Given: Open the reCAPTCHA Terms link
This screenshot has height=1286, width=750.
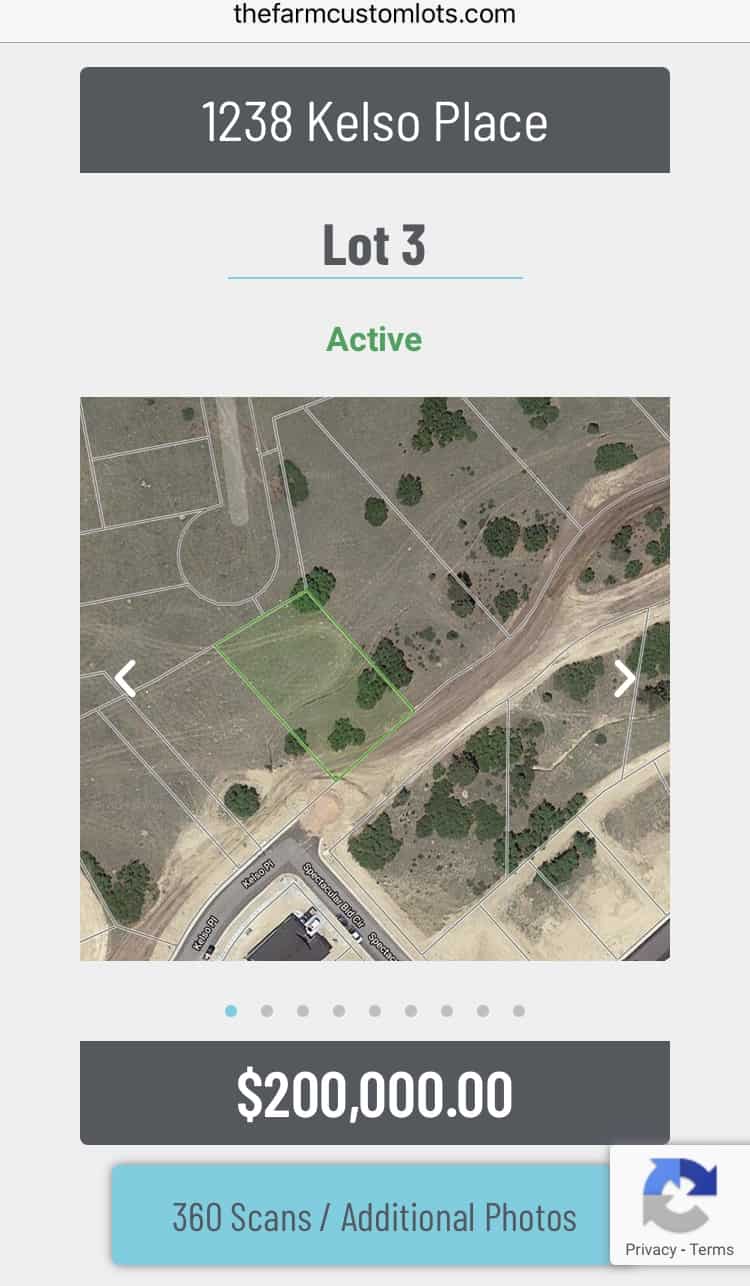Looking at the screenshot, I should point(712,1249).
